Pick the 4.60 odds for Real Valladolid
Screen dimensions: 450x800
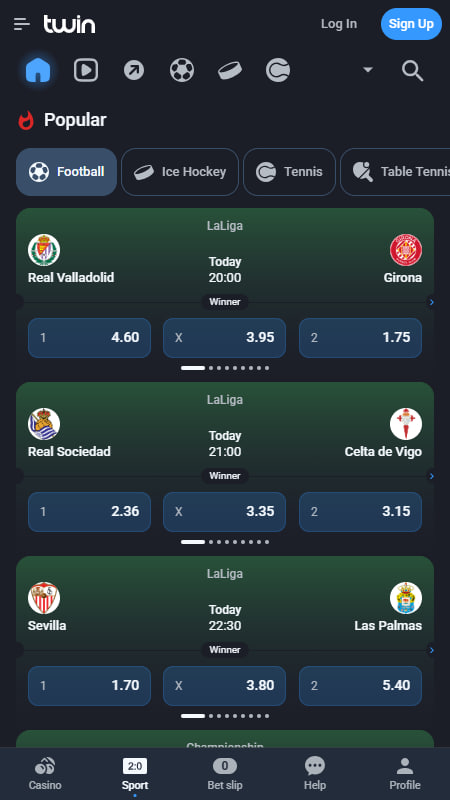click(x=89, y=338)
